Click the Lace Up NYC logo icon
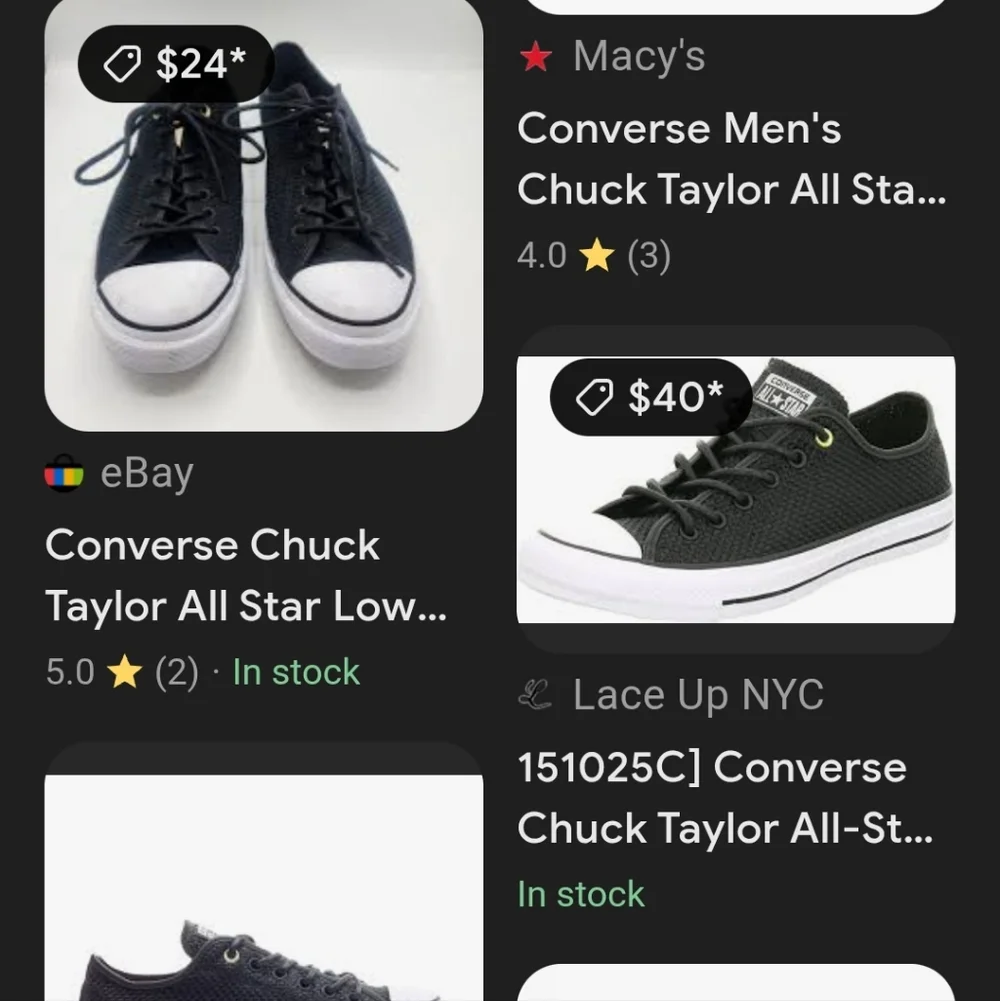1000x1001 pixels. point(537,694)
